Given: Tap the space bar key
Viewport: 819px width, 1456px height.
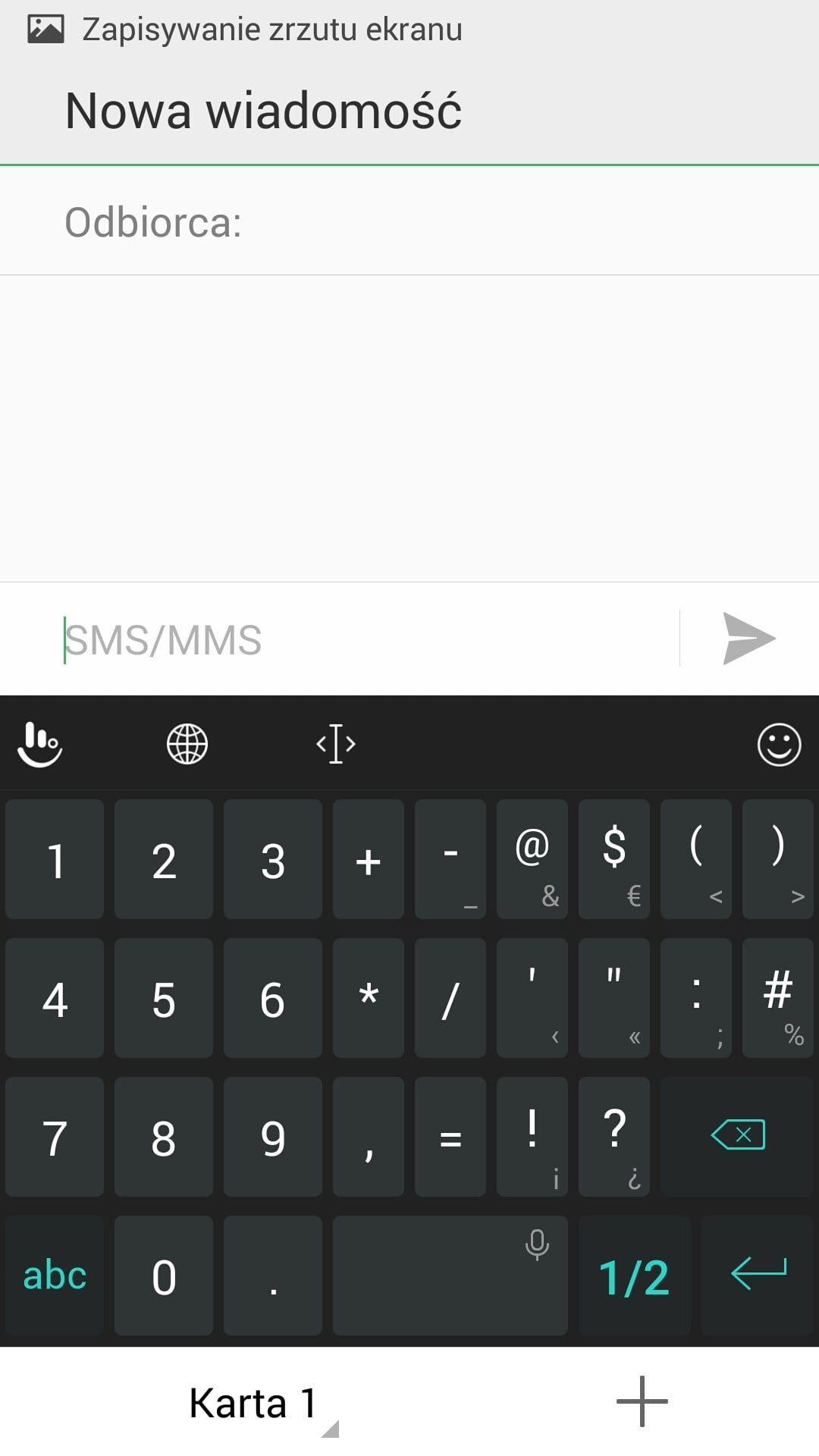Looking at the screenshot, I should coord(450,1276).
